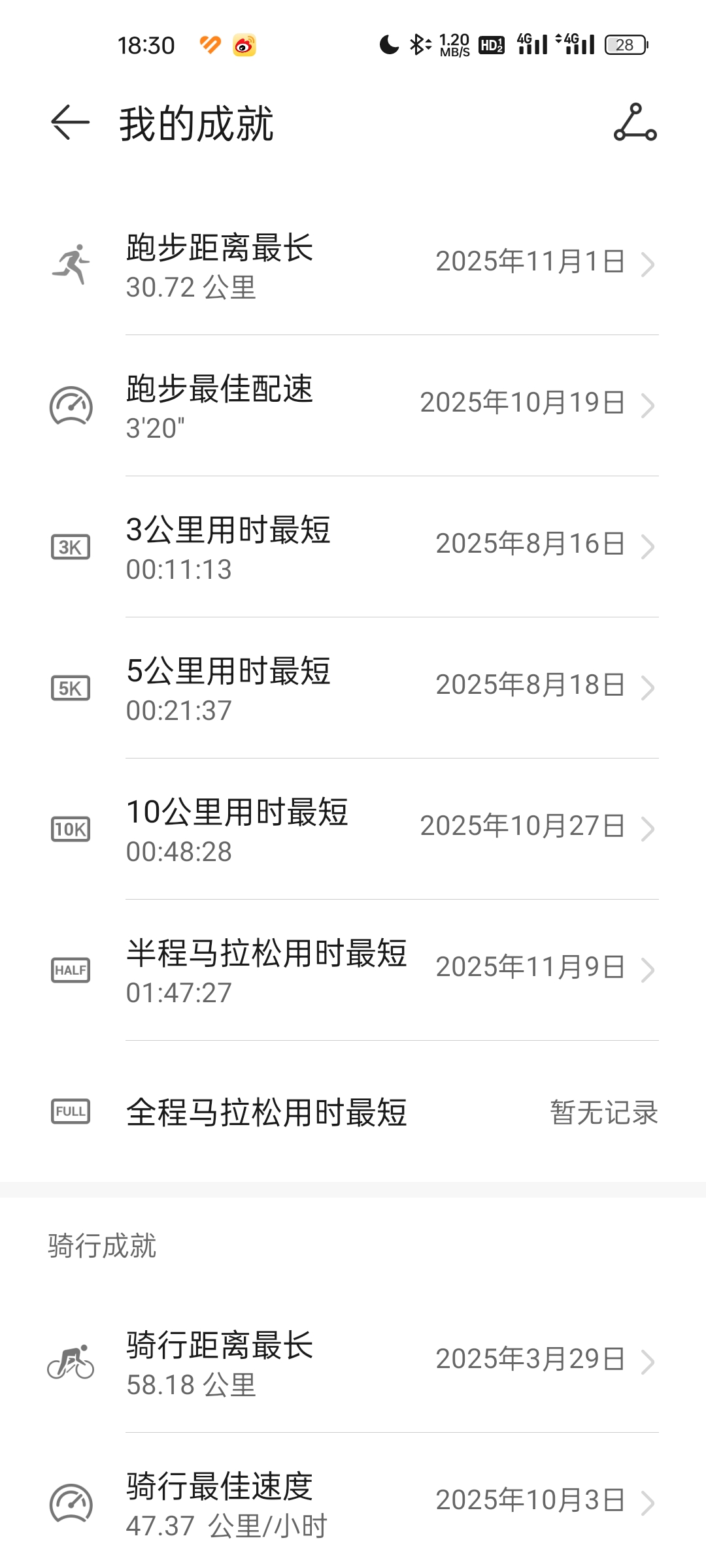Screen dimensions: 706x1568
Task: View 半程马拉松用时最短 record
Action: tap(353, 971)
